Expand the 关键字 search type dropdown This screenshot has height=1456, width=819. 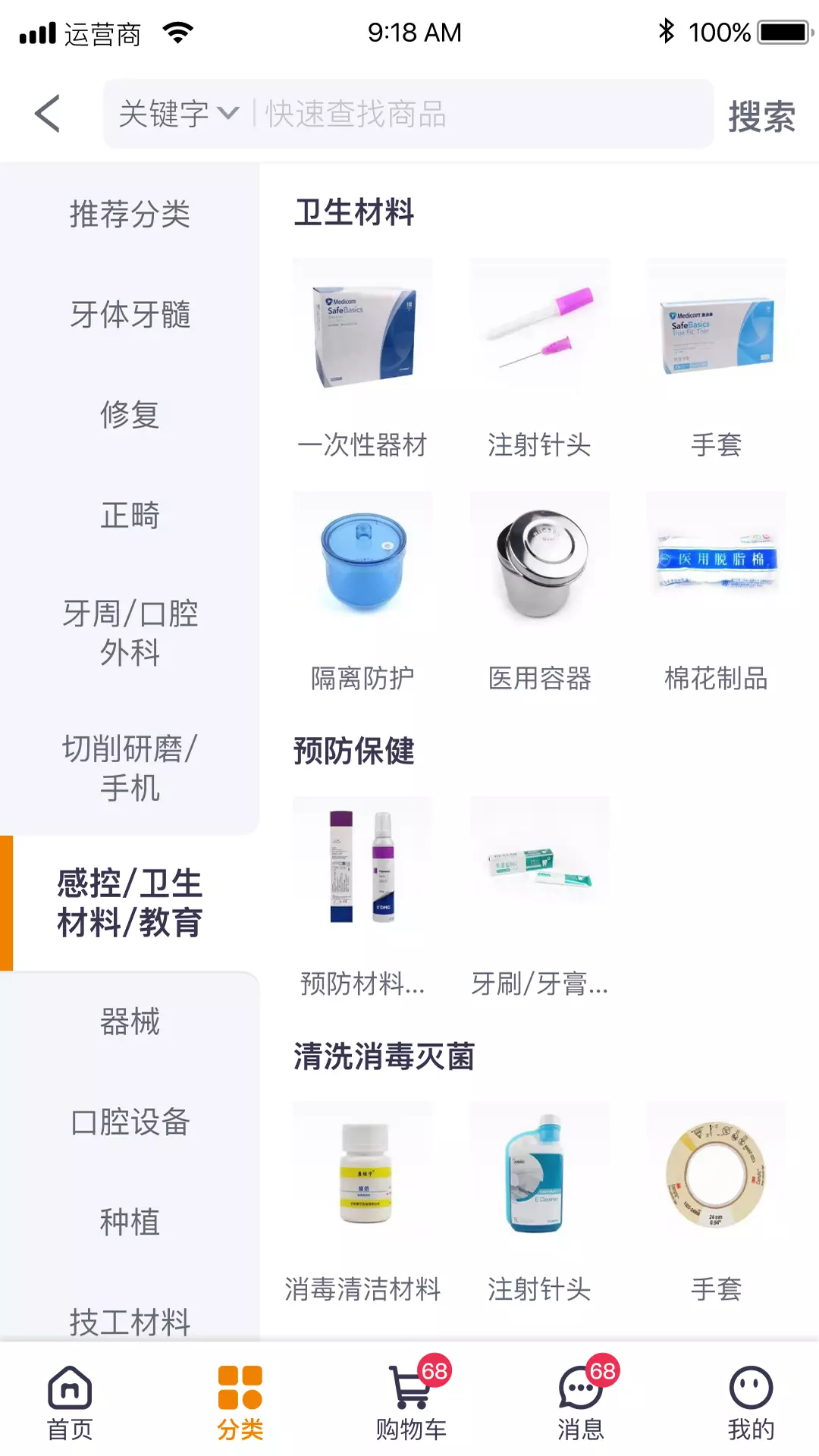click(x=179, y=114)
